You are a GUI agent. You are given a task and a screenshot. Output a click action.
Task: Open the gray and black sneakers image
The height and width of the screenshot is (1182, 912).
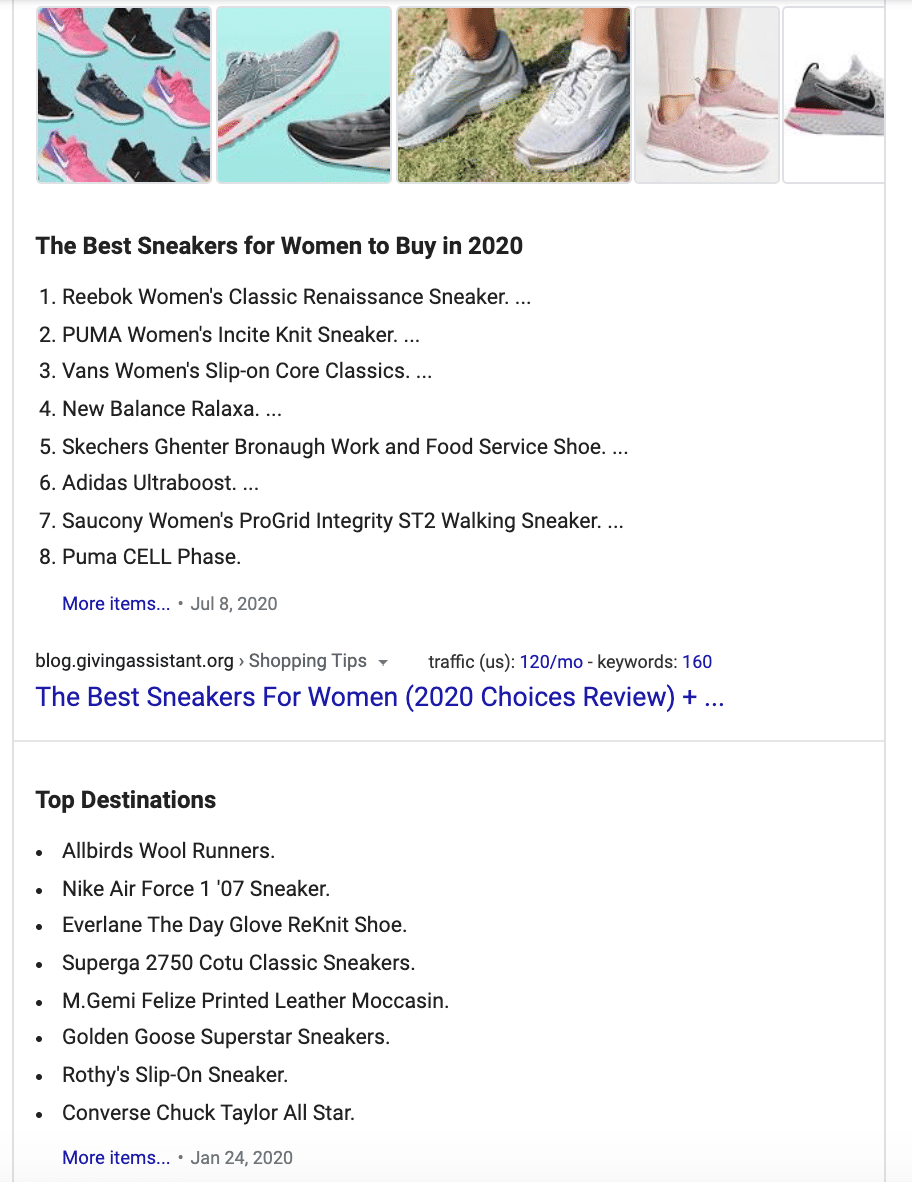[304, 95]
